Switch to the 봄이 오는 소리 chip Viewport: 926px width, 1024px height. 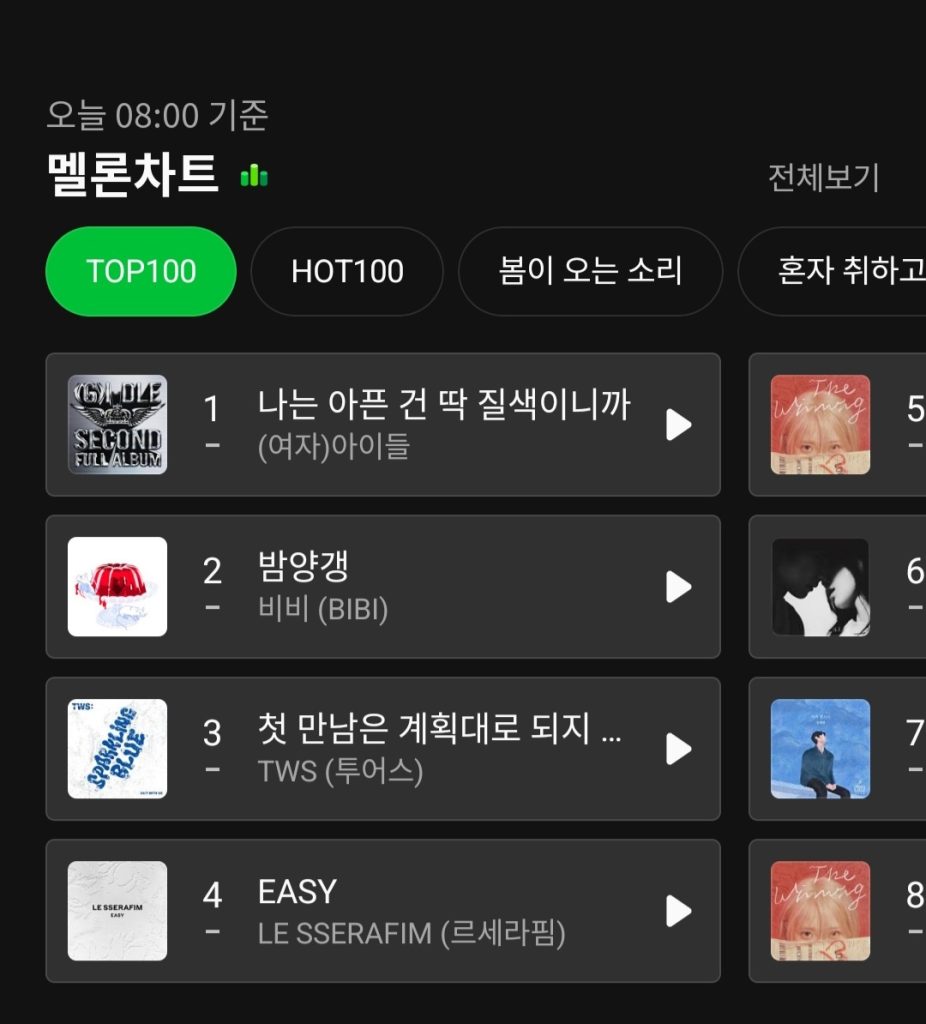[590, 271]
